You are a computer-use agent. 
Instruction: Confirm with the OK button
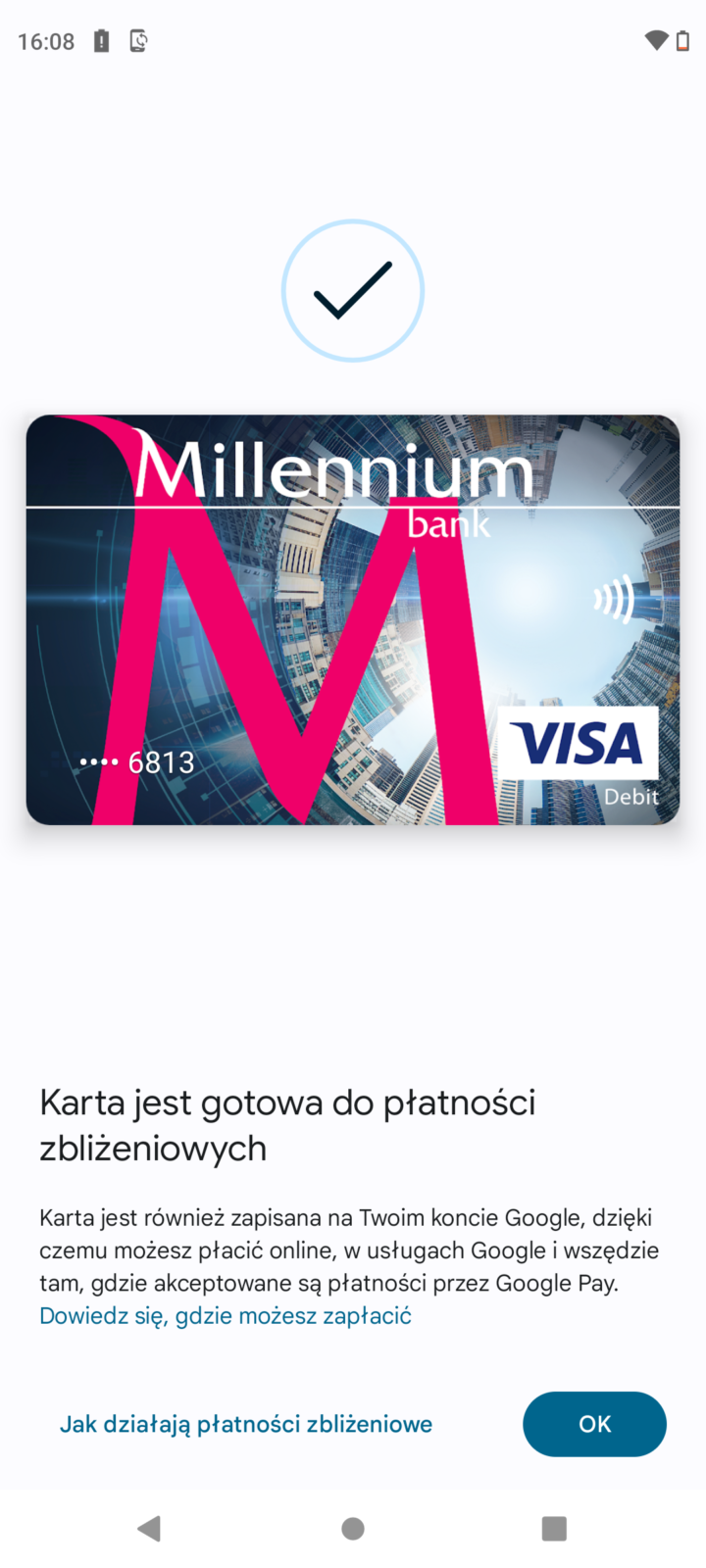point(594,1424)
